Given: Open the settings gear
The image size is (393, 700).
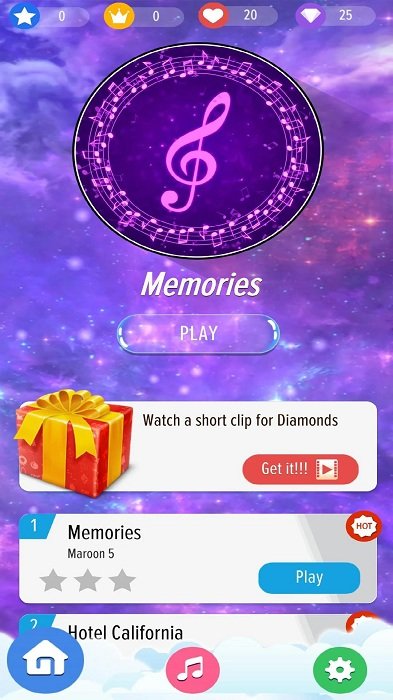Looking at the screenshot, I should pos(340,670).
